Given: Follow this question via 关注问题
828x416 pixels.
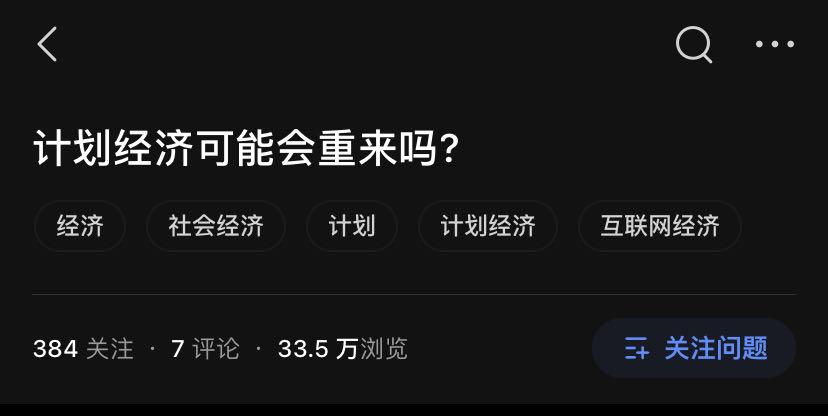Looking at the screenshot, I should (694, 348).
